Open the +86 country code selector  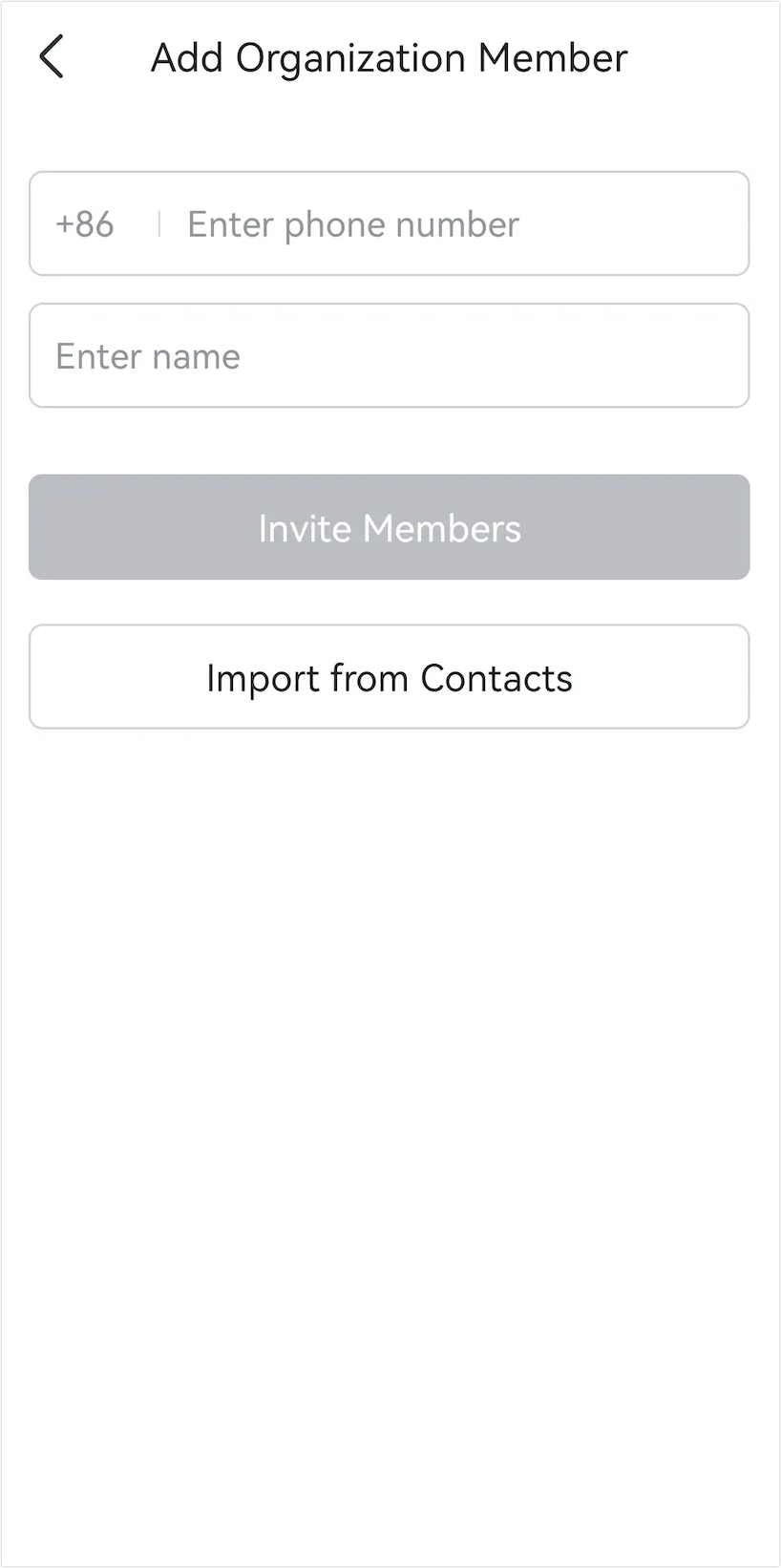(84, 223)
